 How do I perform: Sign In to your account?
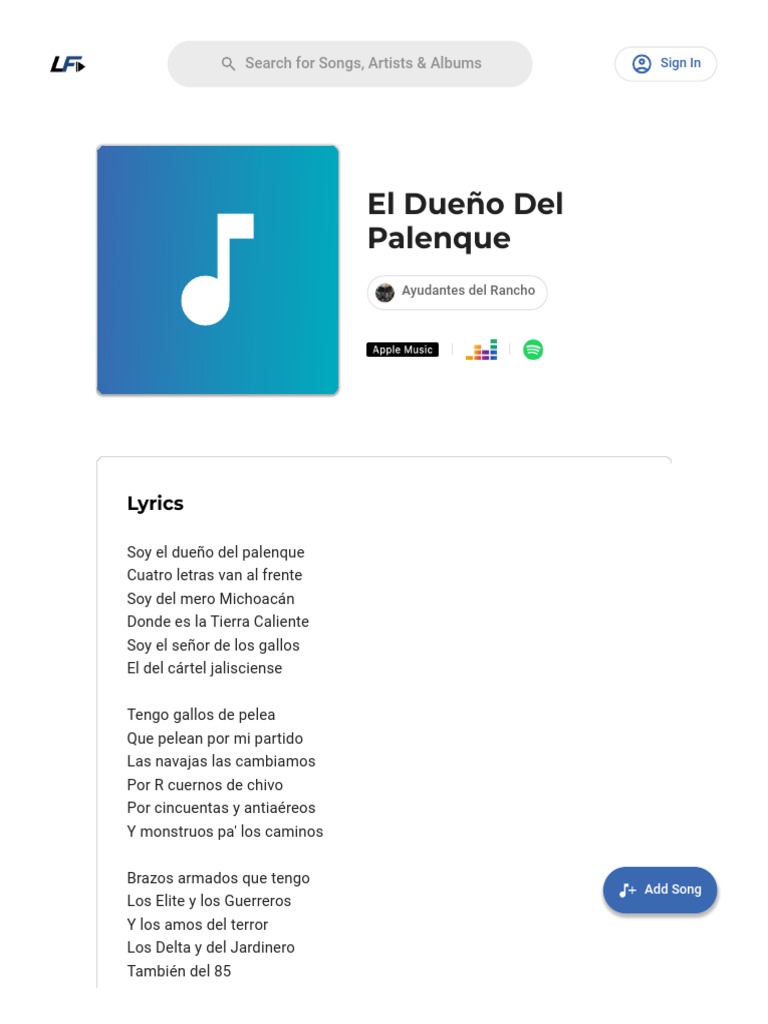[x=665, y=64]
